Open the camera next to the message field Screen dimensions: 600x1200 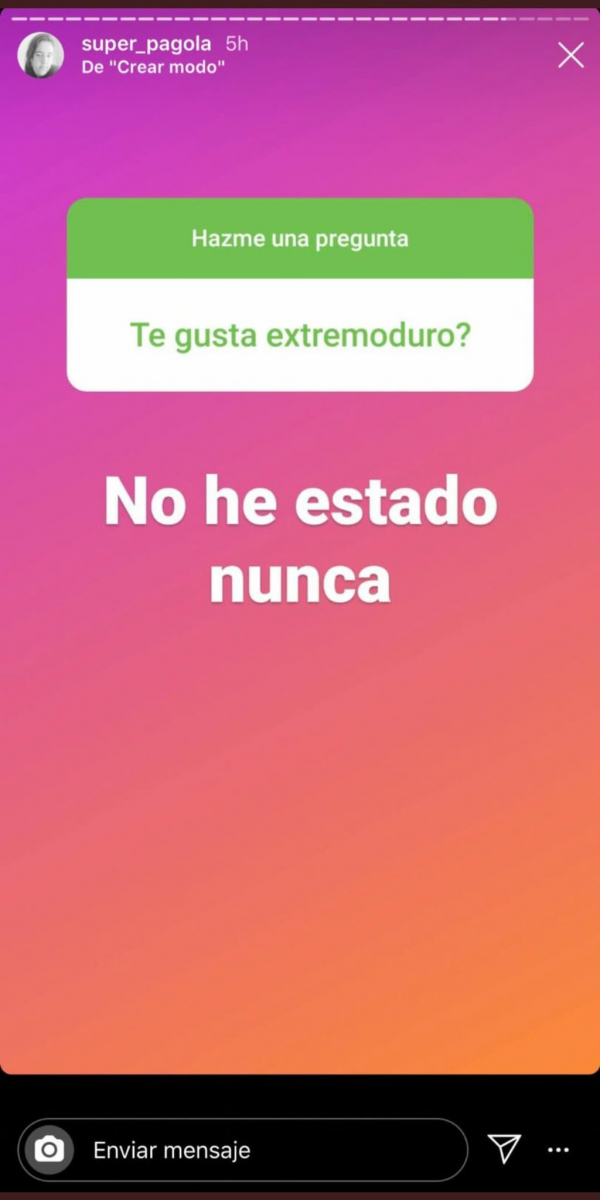[48, 1150]
